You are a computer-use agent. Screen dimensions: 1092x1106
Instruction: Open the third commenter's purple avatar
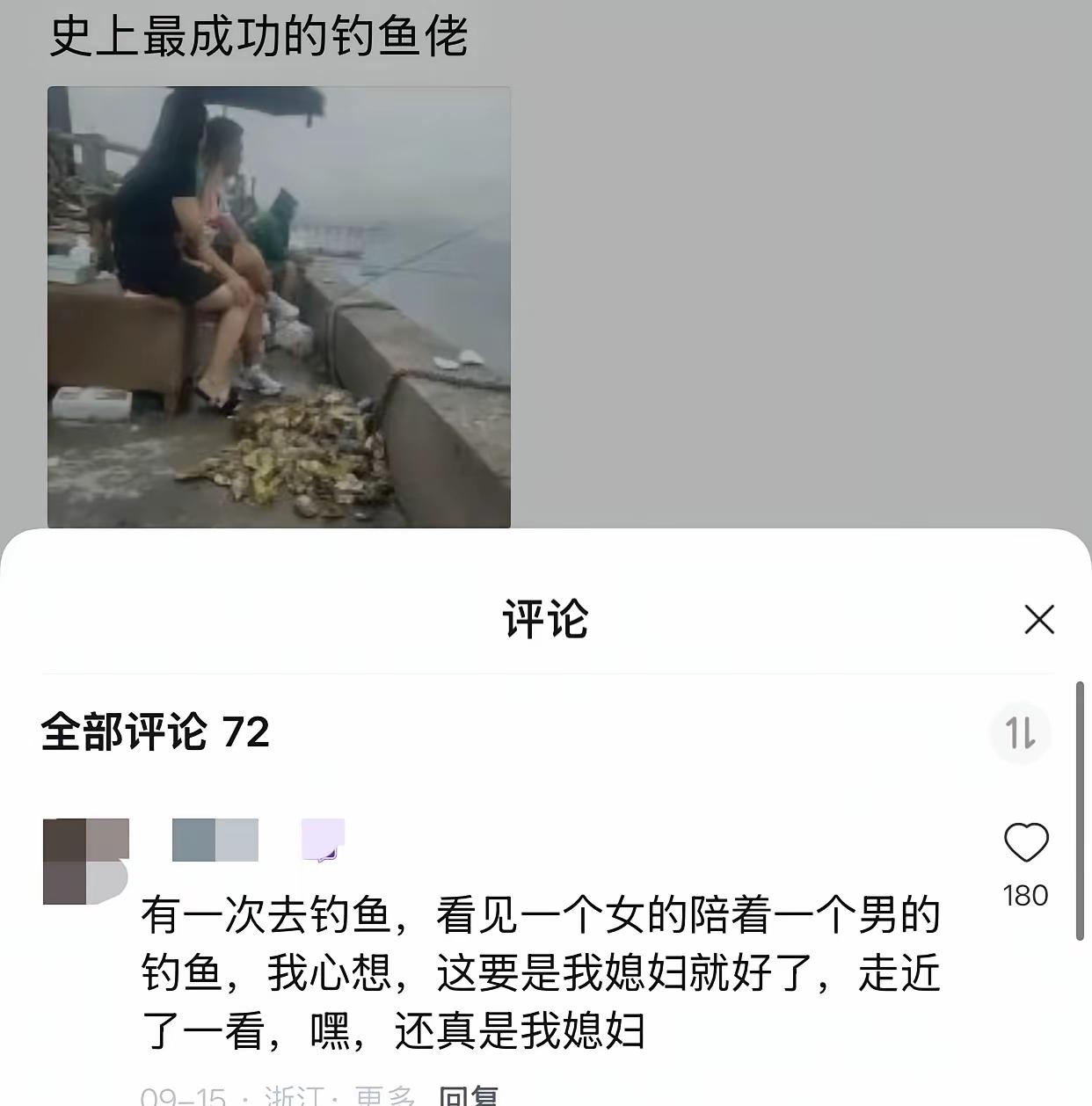tap(321, 840)
